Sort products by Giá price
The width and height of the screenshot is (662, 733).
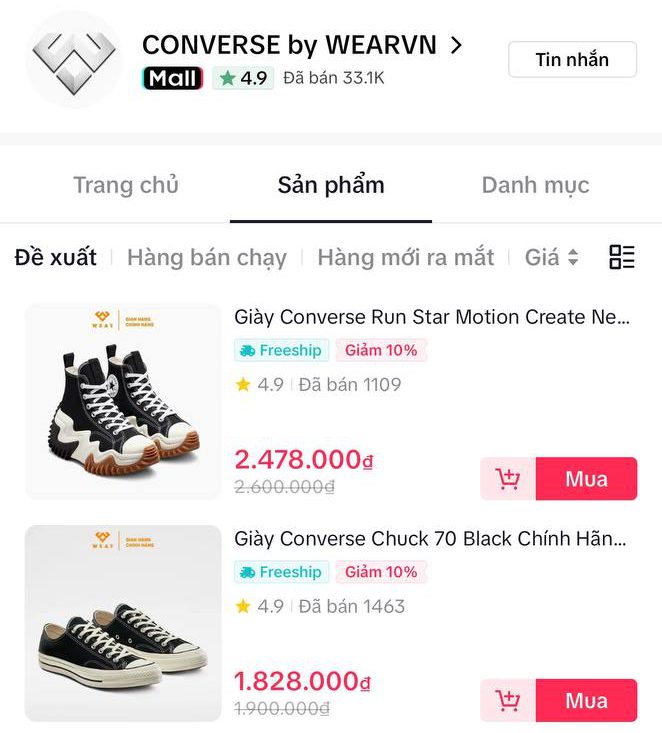click(551, 257)
